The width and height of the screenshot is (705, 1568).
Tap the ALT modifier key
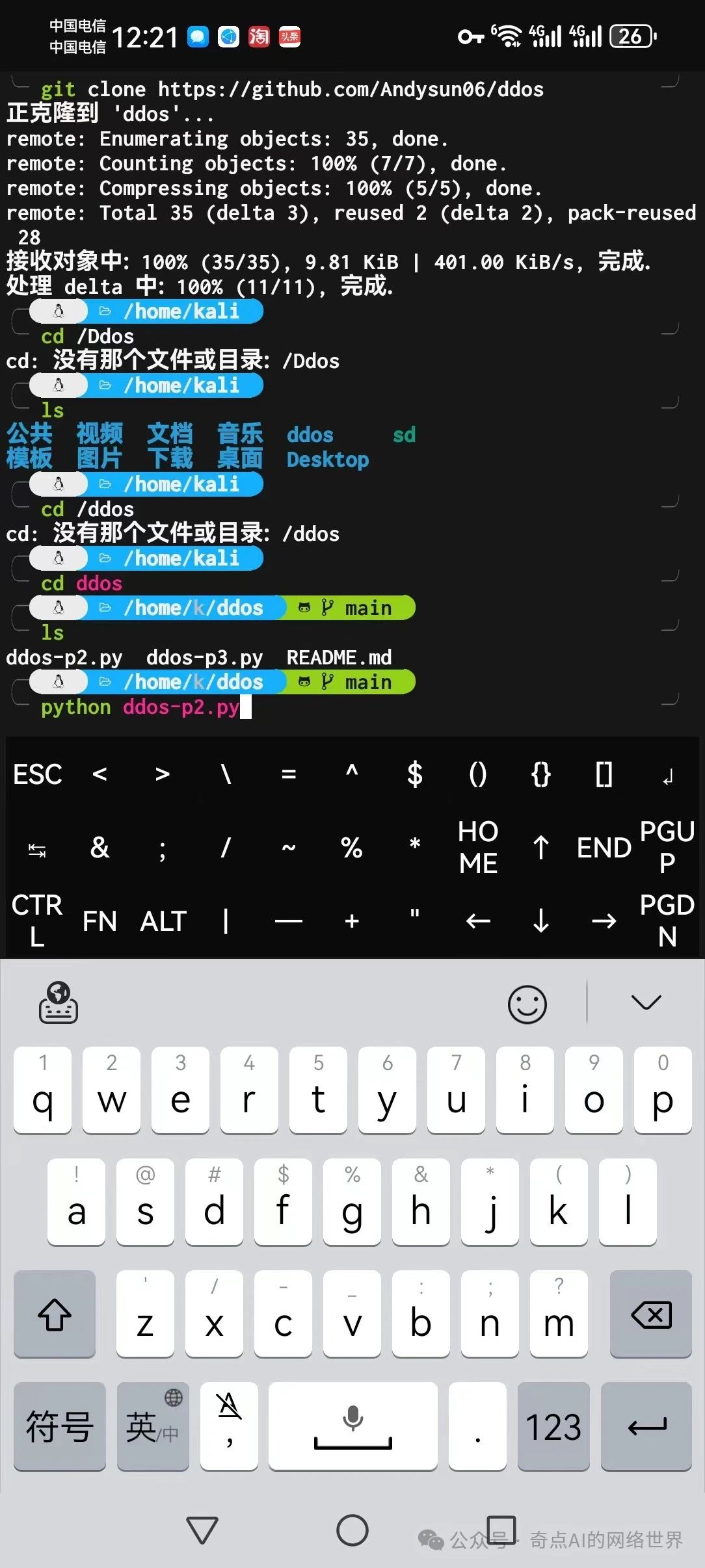coord(163,921)
